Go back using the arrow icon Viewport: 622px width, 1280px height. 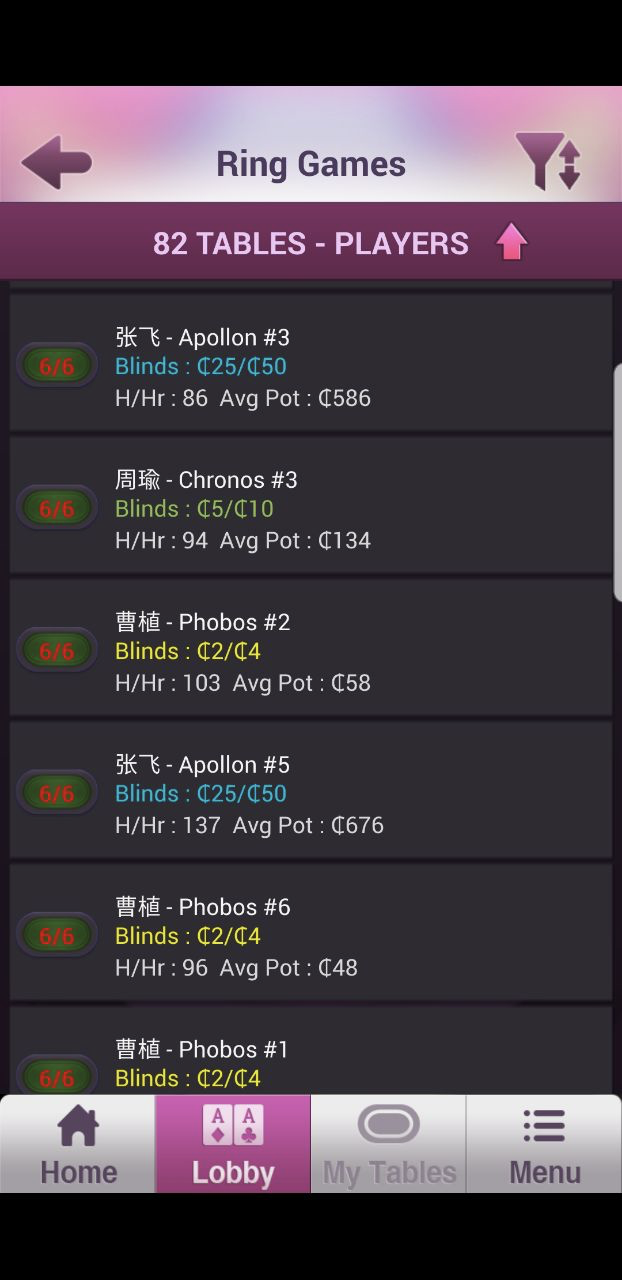click(56, 162)
